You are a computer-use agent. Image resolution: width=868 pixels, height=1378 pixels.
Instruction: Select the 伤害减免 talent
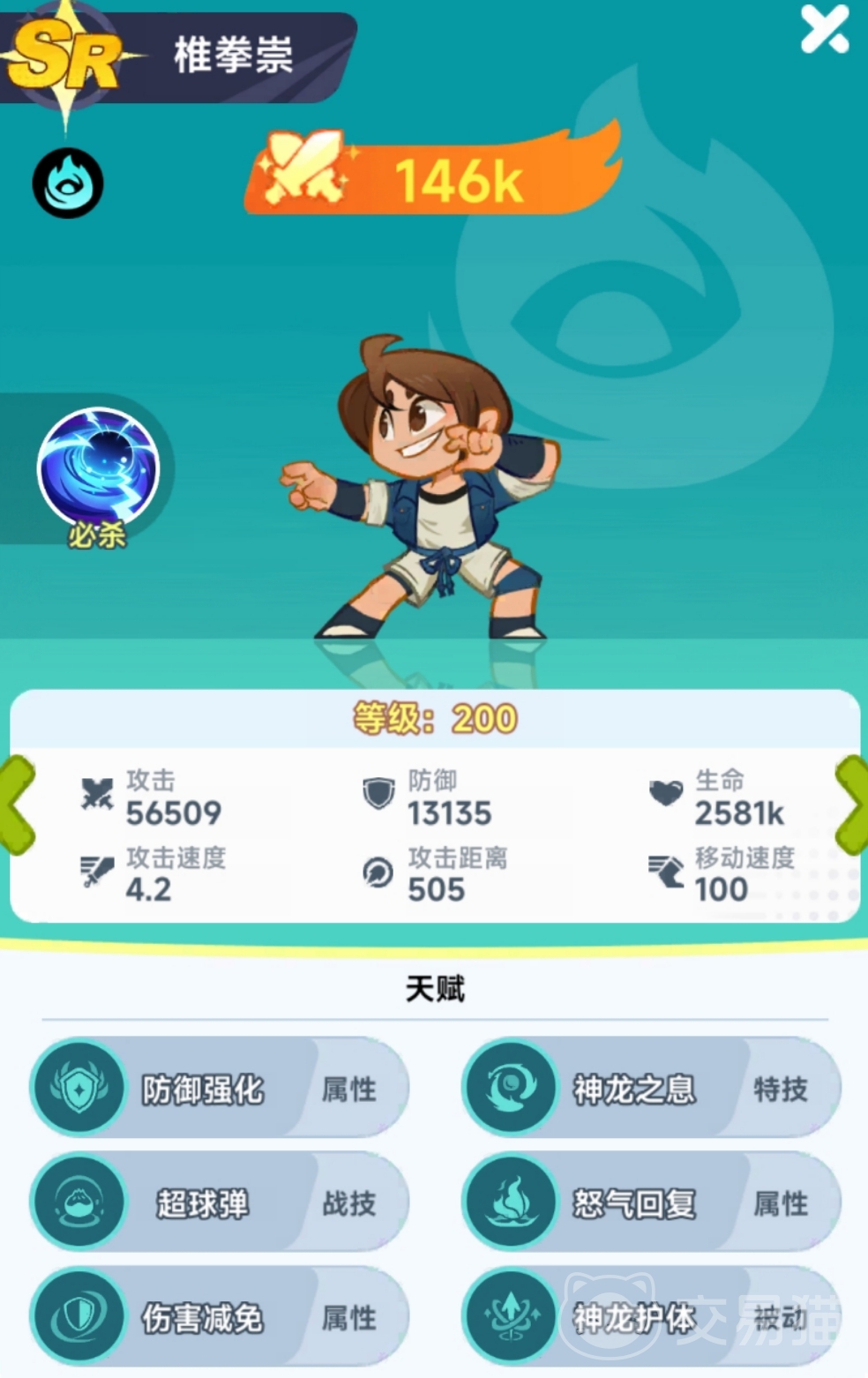219,1318
